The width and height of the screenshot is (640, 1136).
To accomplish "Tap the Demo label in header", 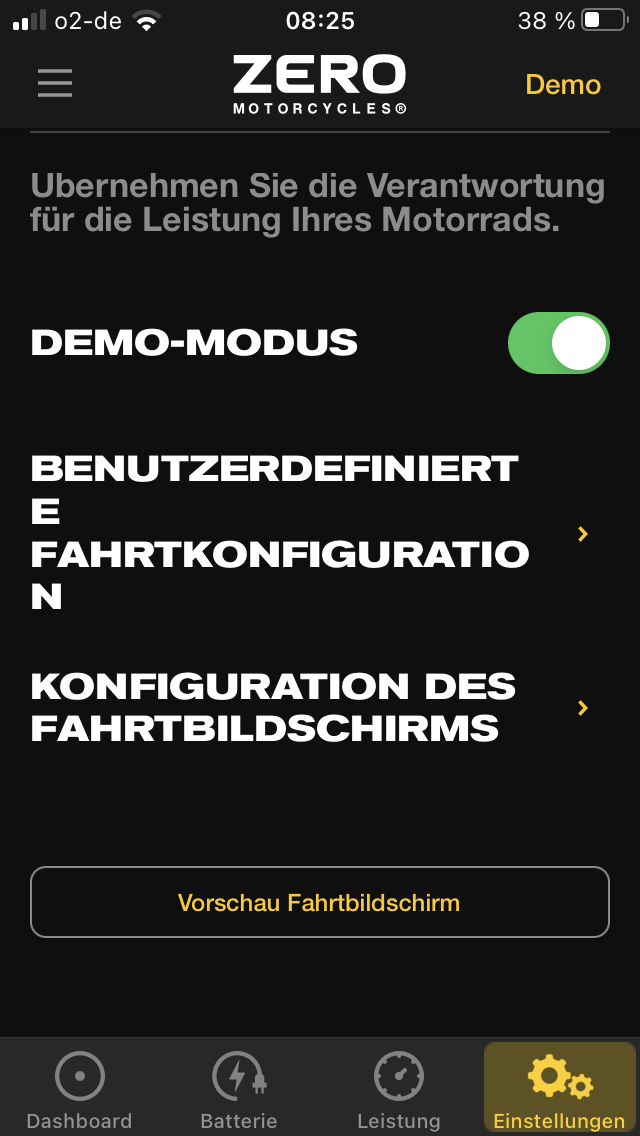I will coord(563,85).
